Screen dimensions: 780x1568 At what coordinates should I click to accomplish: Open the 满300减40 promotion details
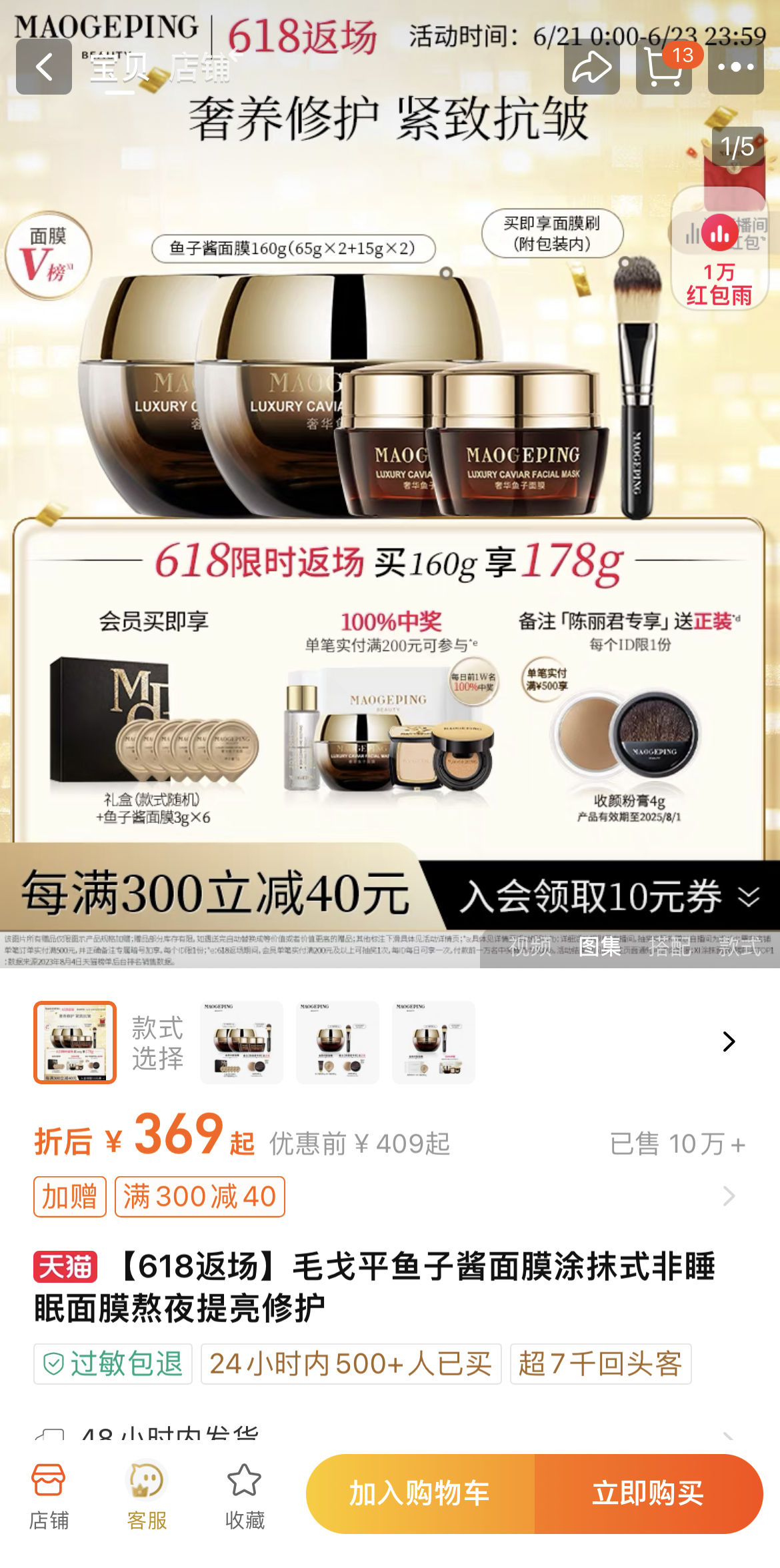pos(200,1197)
